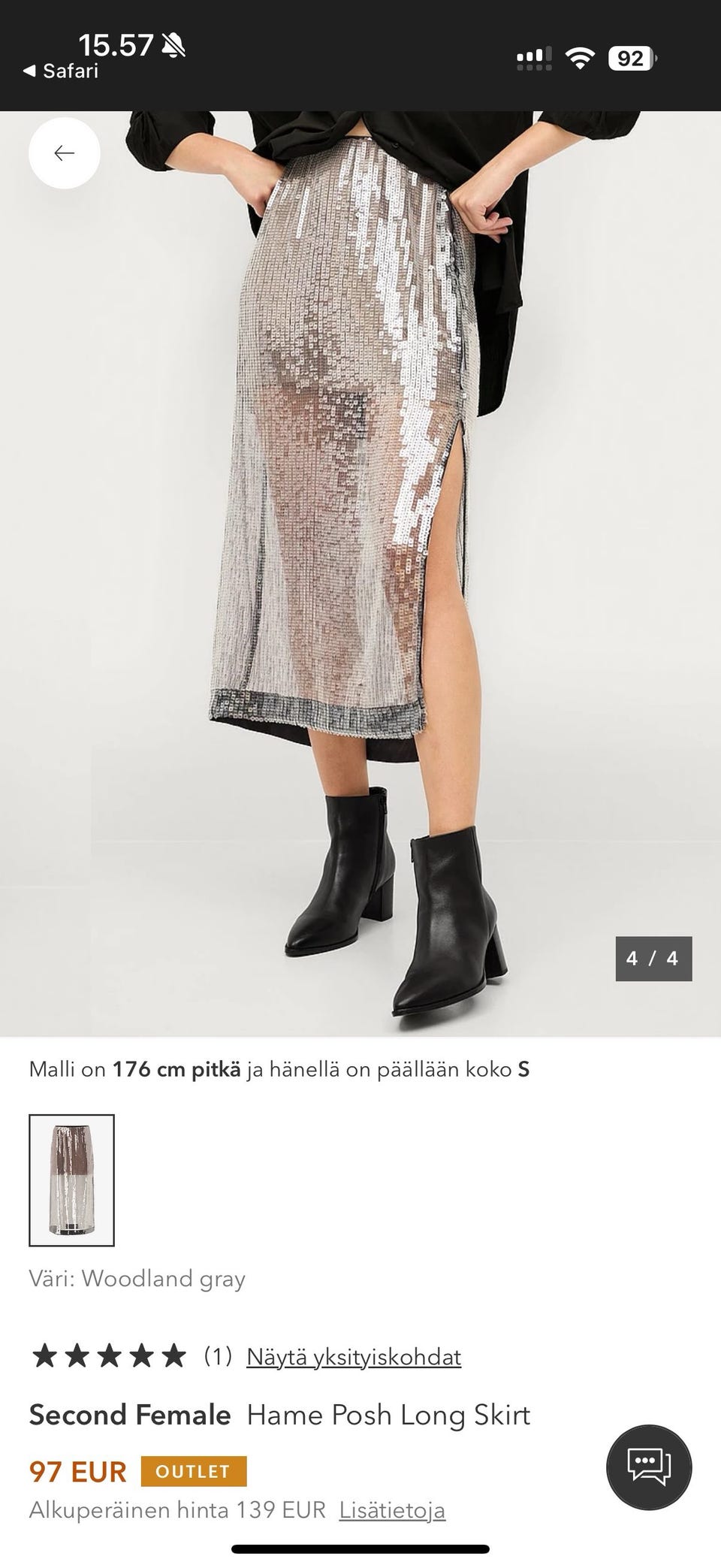The width and height of the screenshot is (721, 1568).
Task: Open the Näytä yksityiskohdat link
Action: click(x=354, y=1357)
